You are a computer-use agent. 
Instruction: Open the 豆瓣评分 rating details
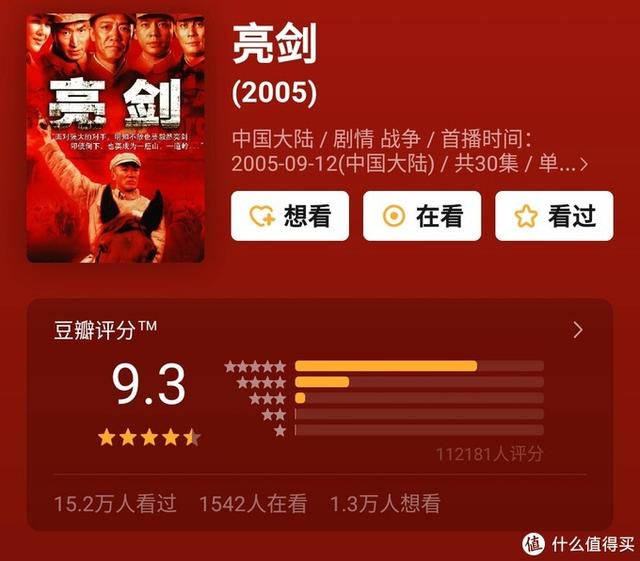(x=577, y=329)
